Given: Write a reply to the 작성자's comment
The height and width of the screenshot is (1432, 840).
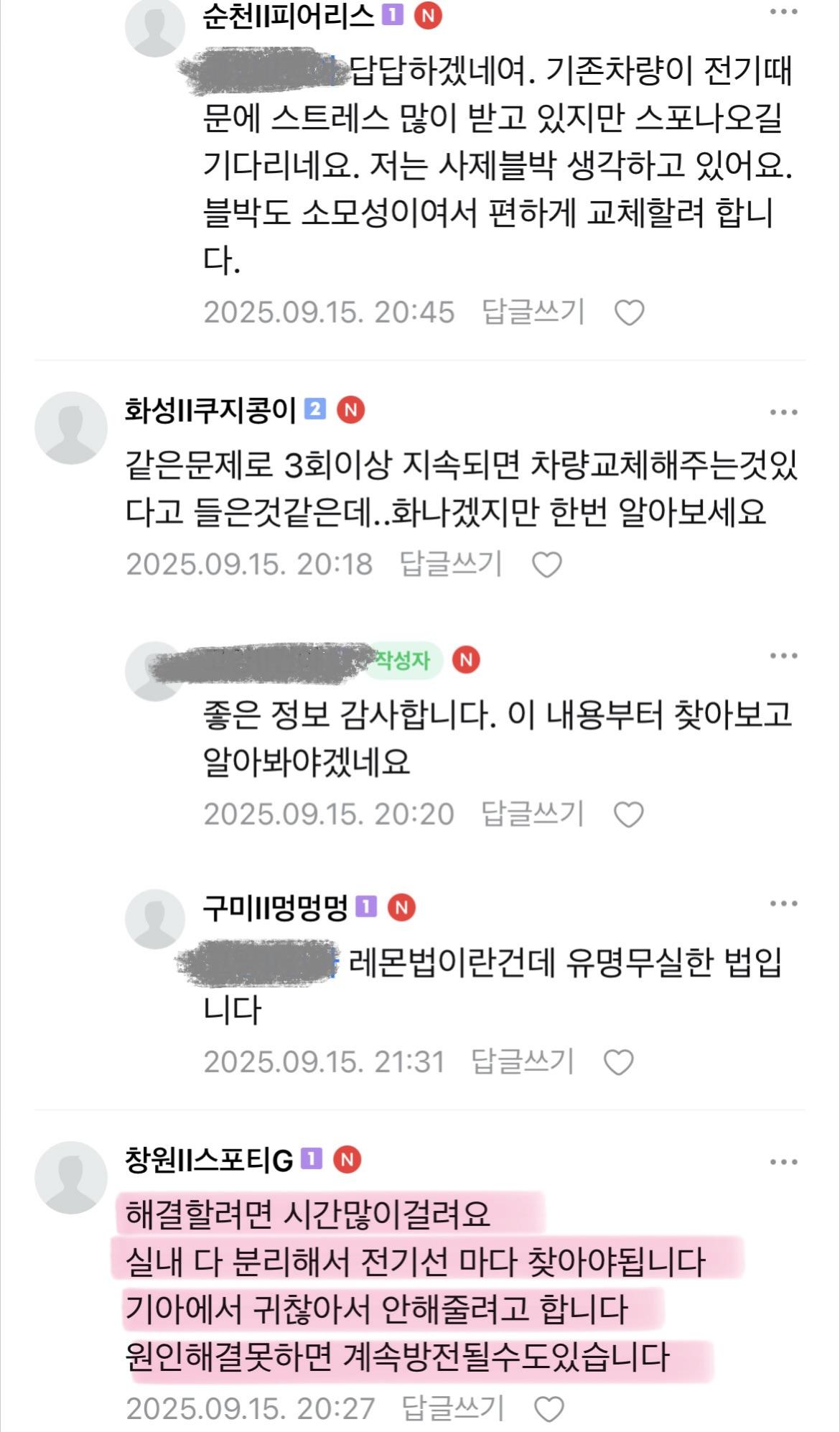Looking at the screenshot, I should (532, 814).
